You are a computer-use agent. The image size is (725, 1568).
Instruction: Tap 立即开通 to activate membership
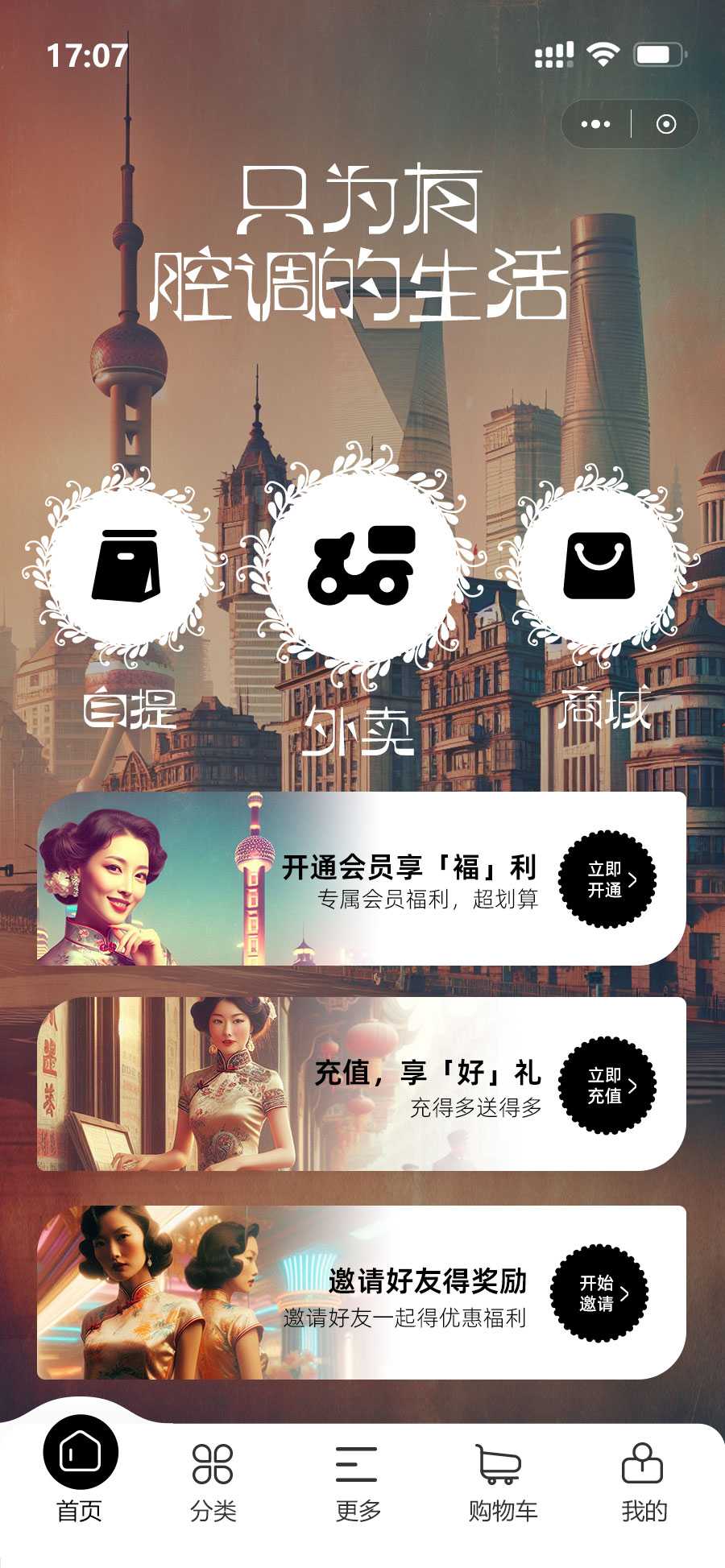coord(607,879)
